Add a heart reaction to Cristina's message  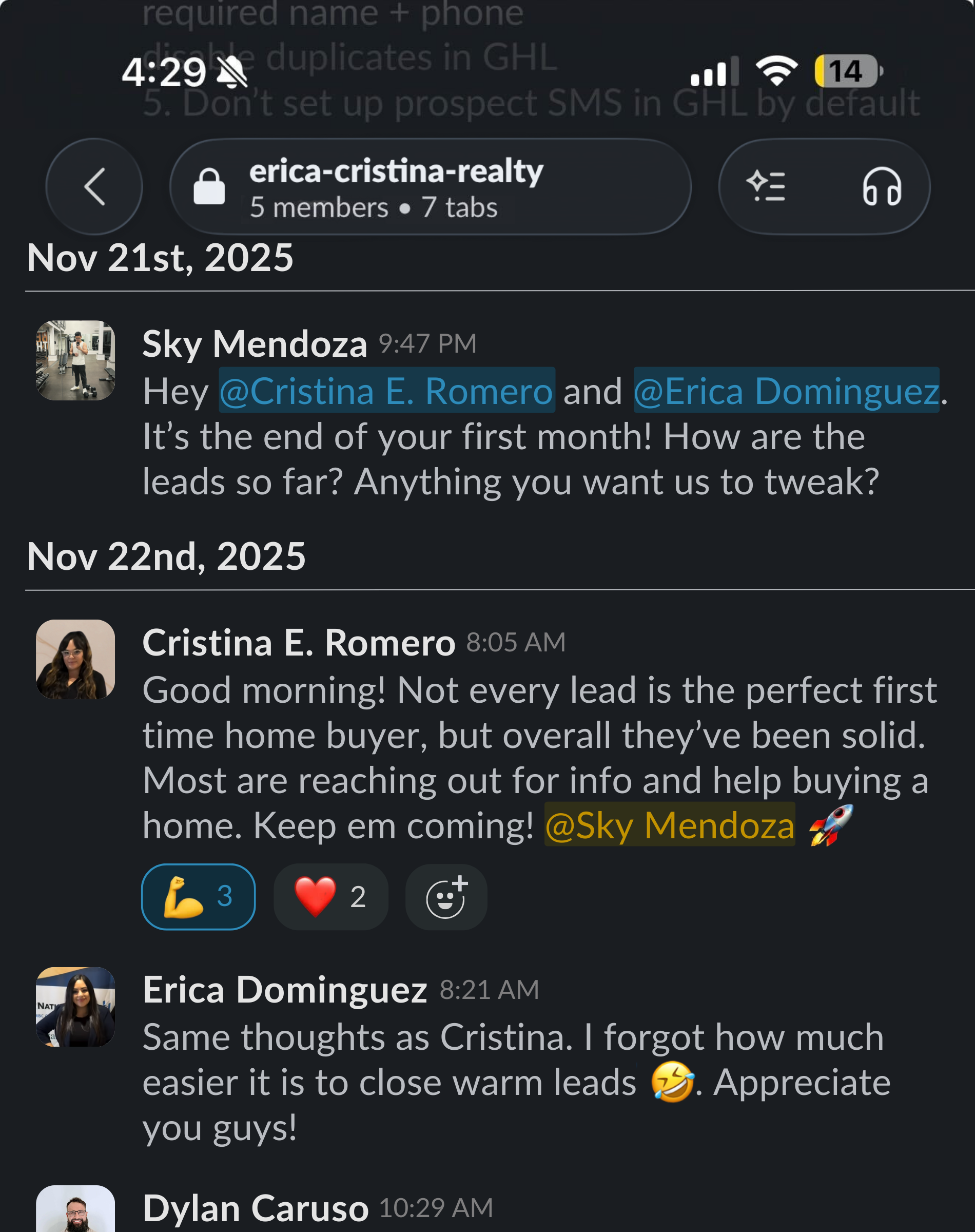coord(330,896)
